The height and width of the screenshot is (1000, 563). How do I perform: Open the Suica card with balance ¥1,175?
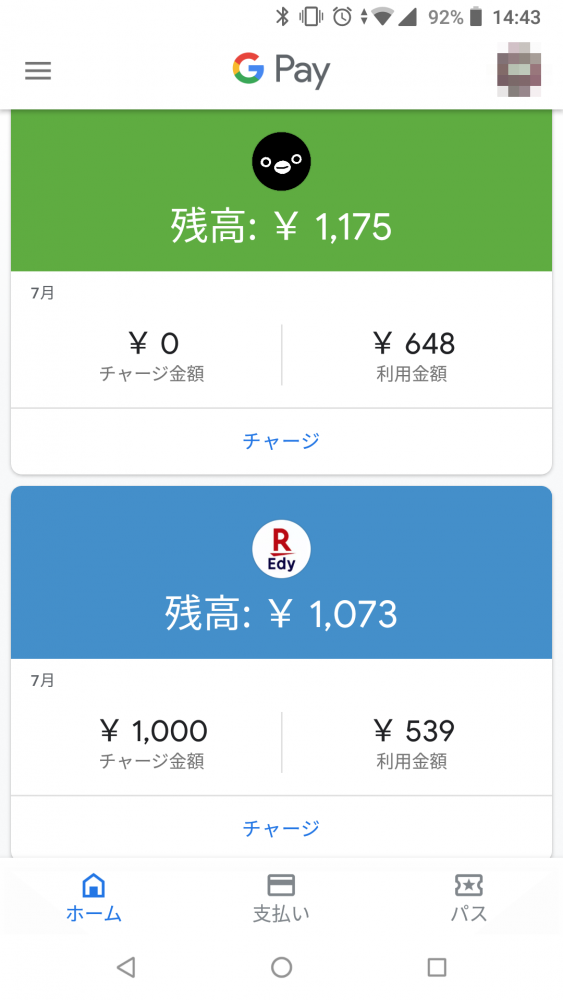281,191
